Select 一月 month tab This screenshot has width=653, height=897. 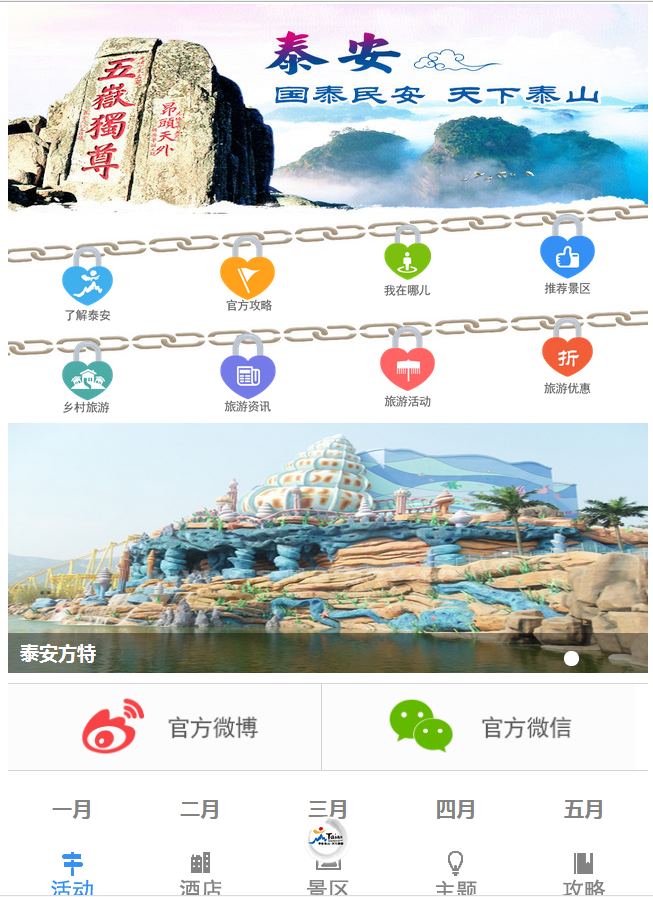tap(72, 809)
